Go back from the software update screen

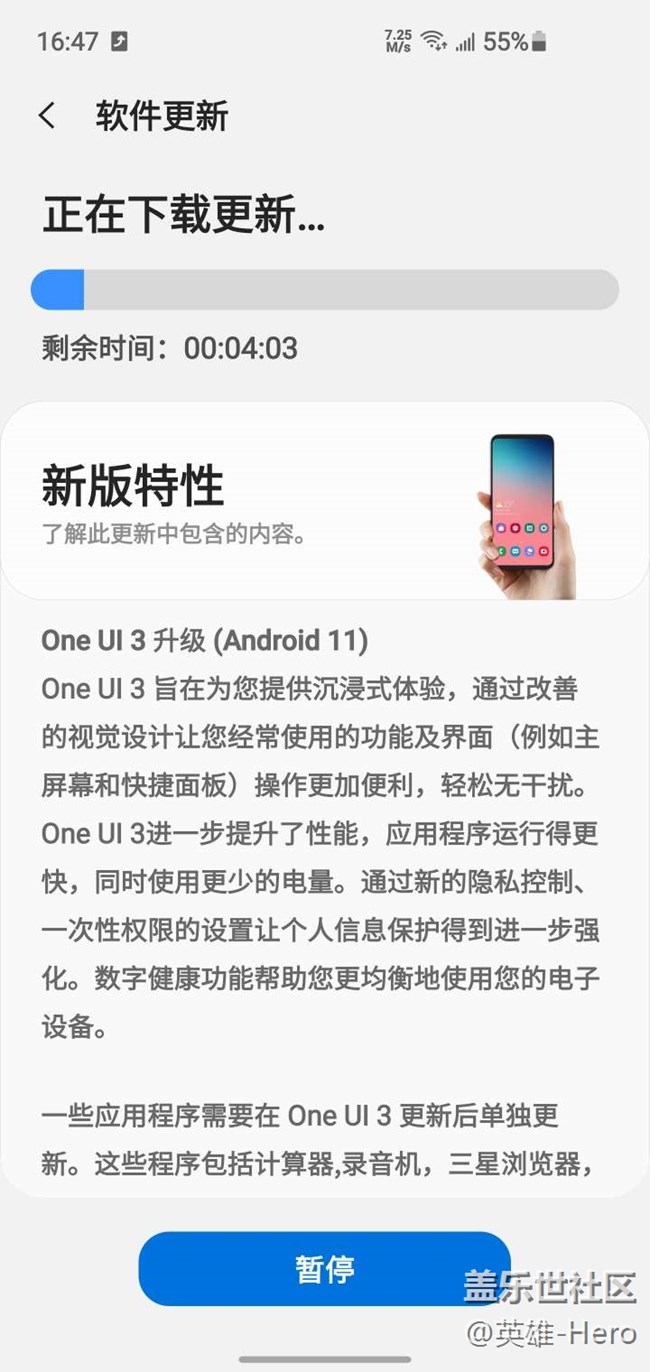47,116
